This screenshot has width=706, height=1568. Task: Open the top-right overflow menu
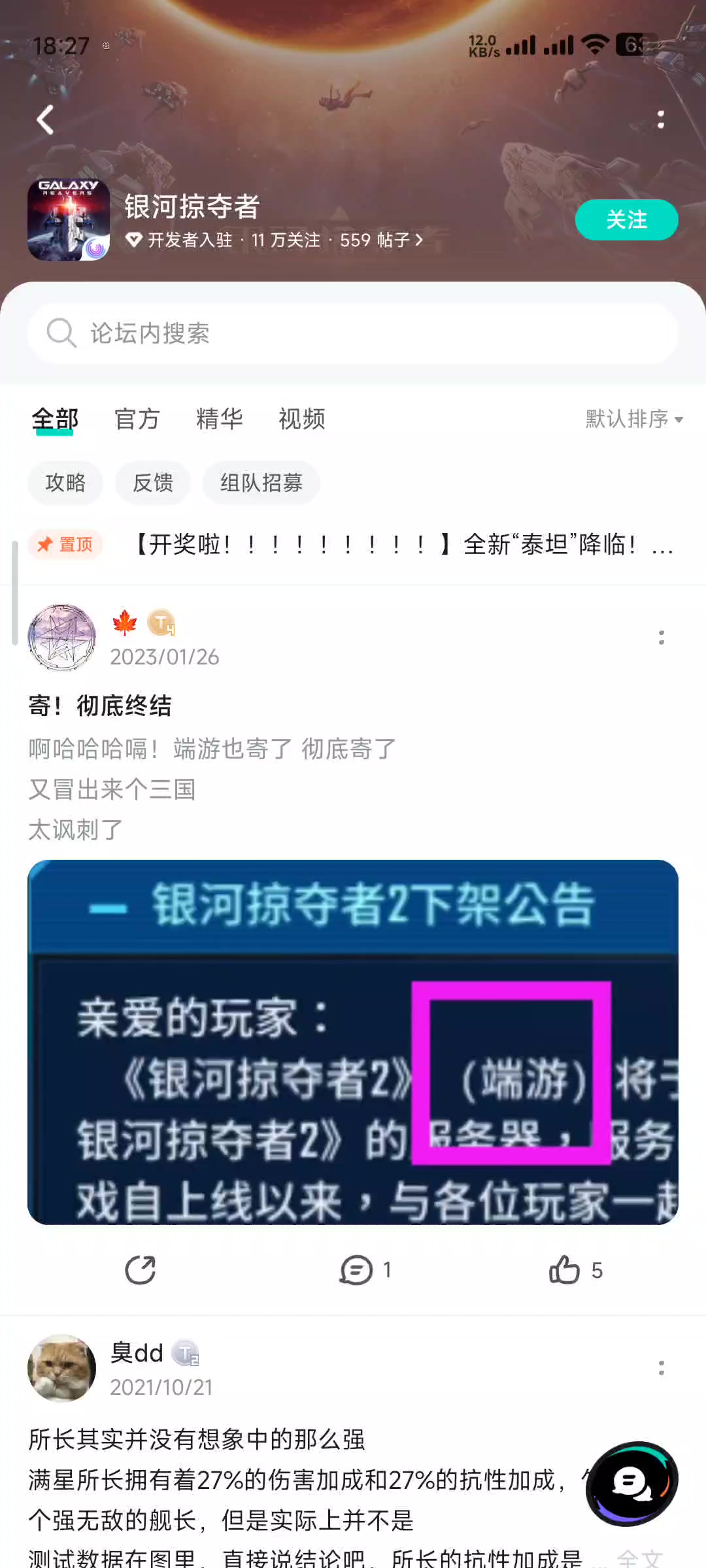(x=661, y=120)
